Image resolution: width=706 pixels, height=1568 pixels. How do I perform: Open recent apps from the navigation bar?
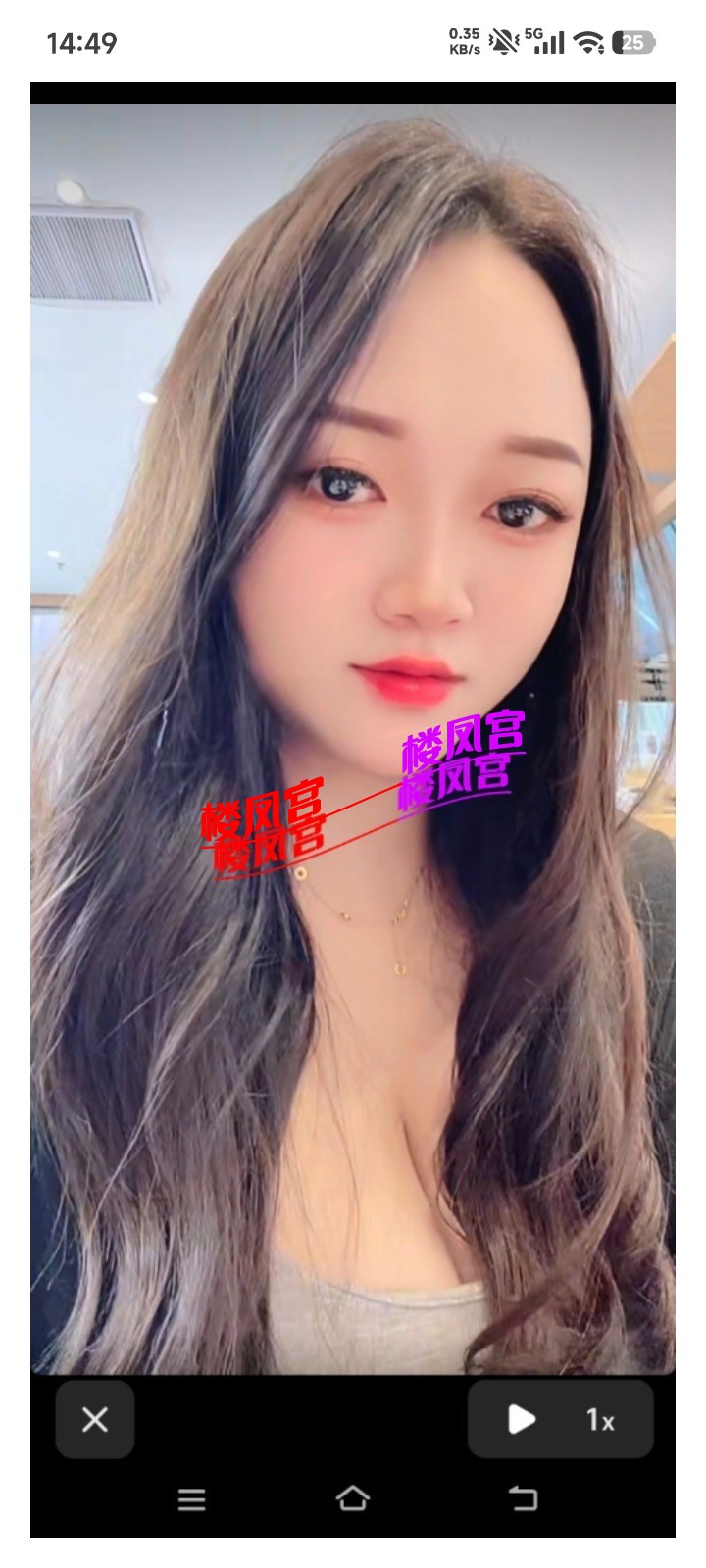point(191,1499)
